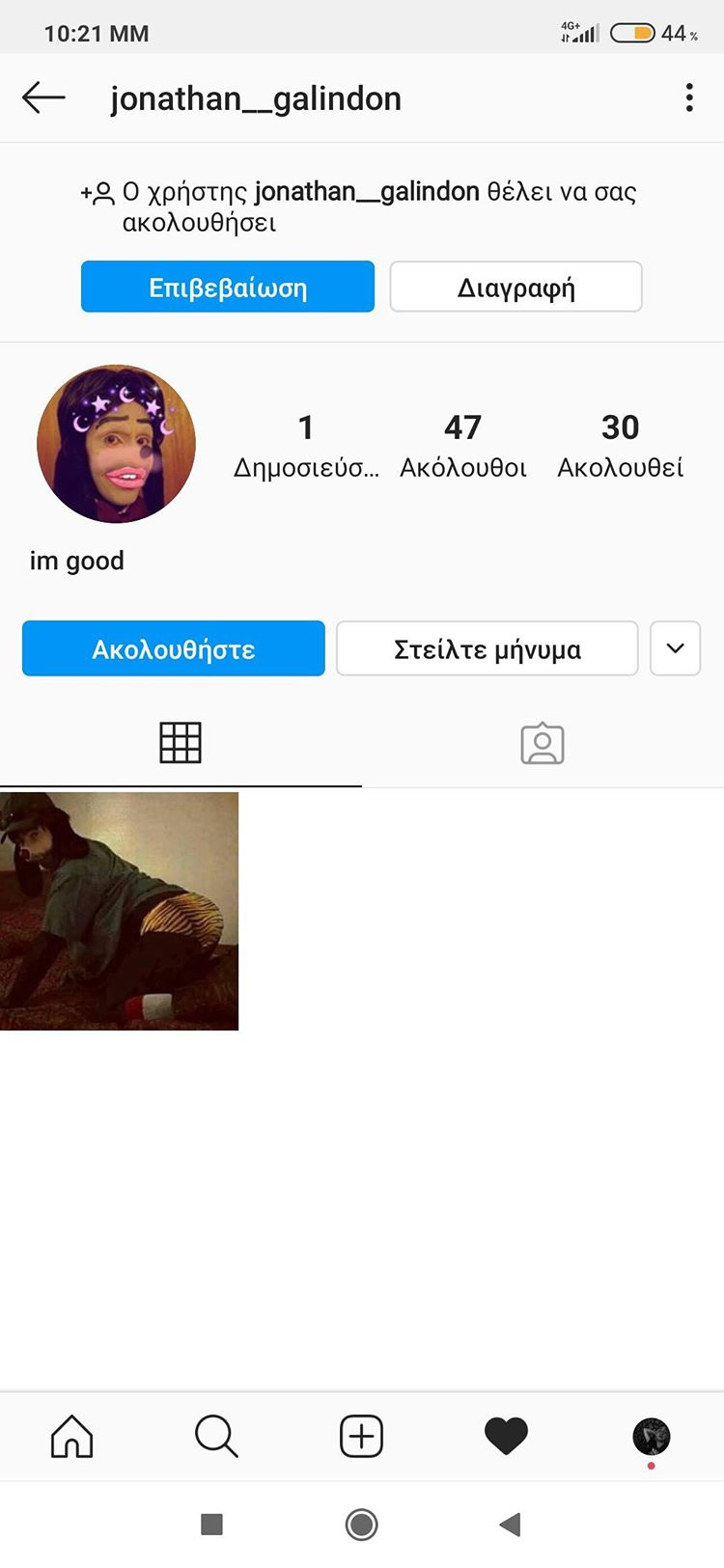Open the activity heart tab
Screen dimensions: 724x1568
point(506,1436)
